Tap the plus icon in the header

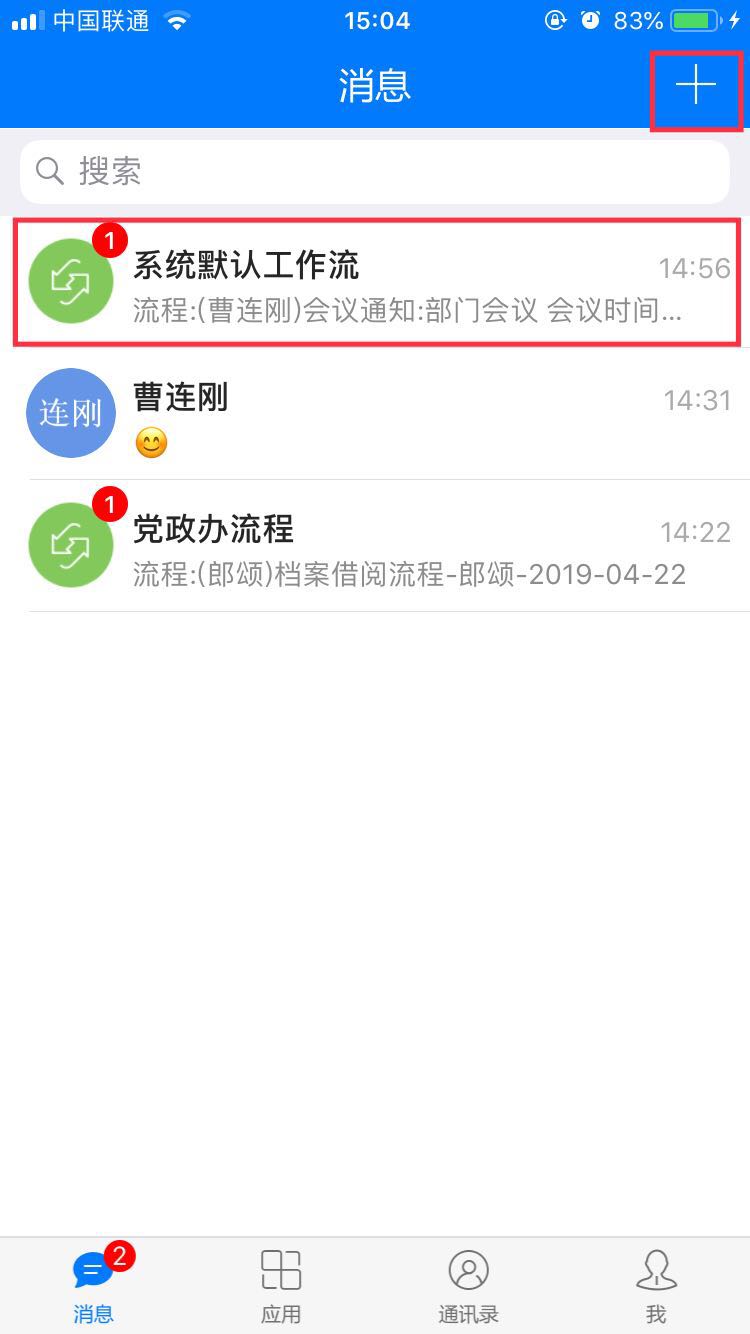pyautogui.click(x=696, y=87)
